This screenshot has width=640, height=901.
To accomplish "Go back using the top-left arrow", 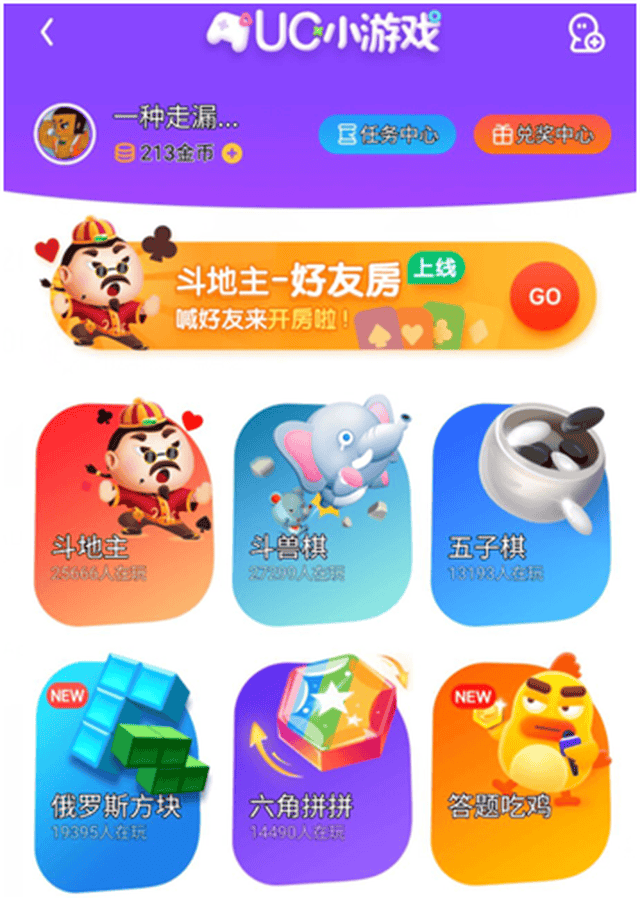I will 46,33.
